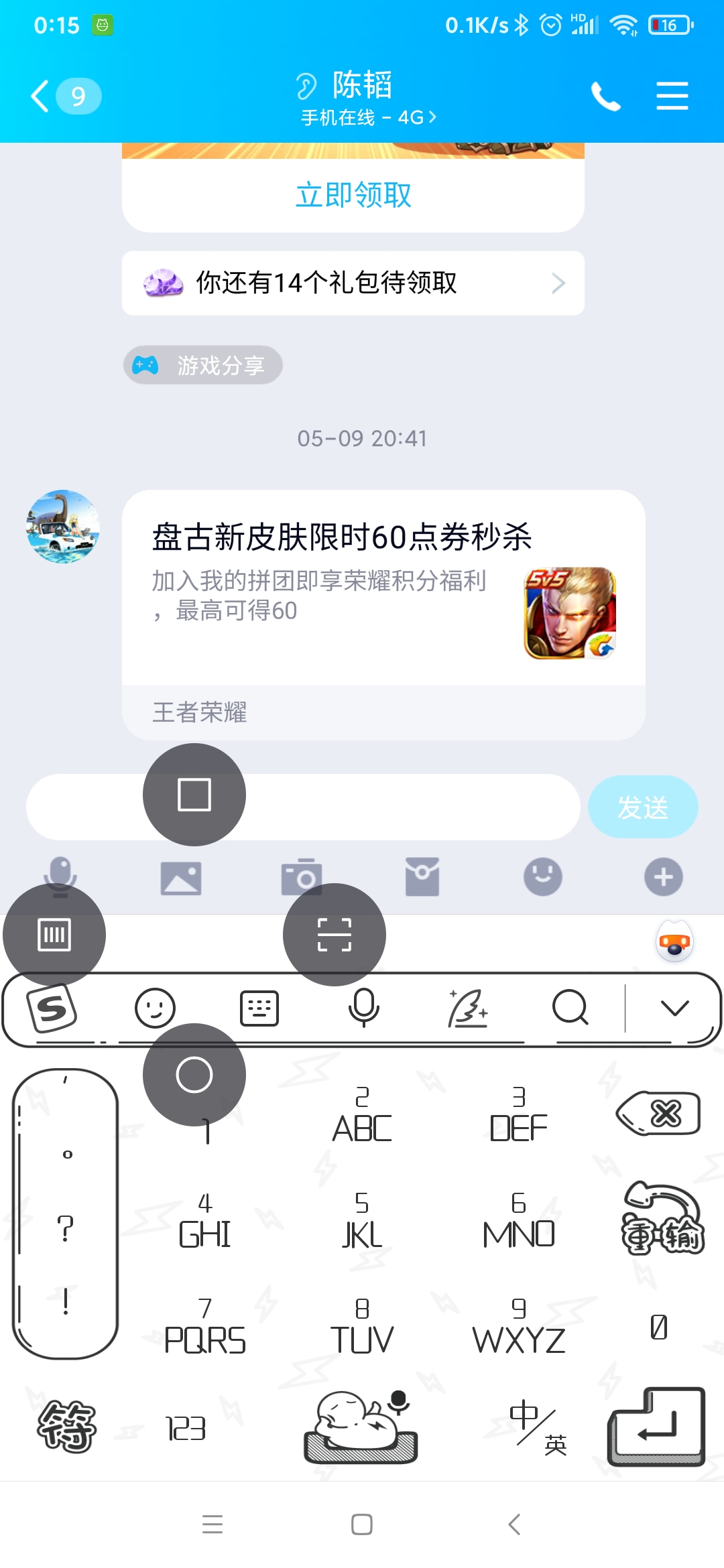Open the photo gallery picker
Screen dimensions: 724x1568
coord(181,878)
